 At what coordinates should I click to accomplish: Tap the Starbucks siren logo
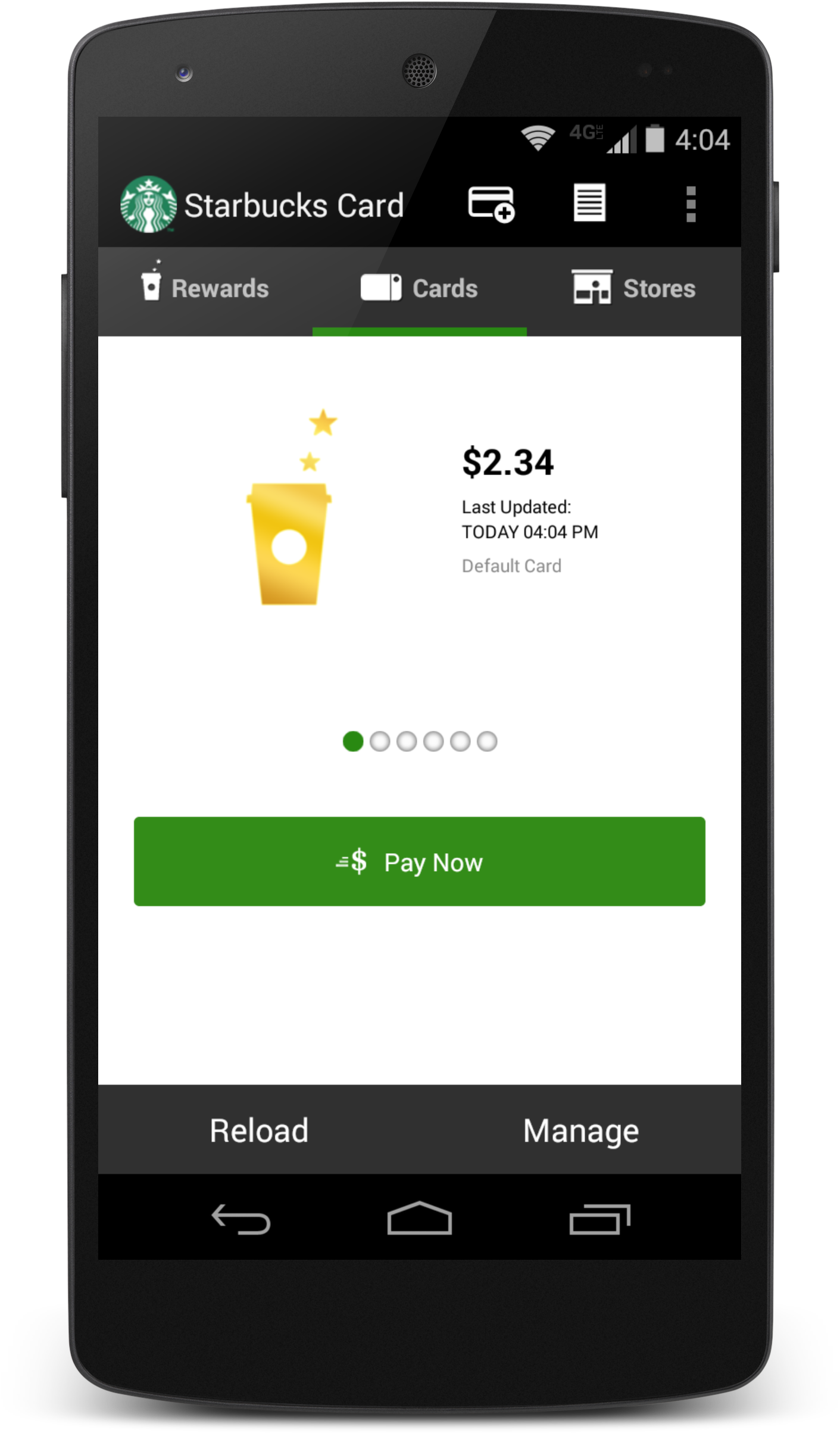(x=149, y=204)
